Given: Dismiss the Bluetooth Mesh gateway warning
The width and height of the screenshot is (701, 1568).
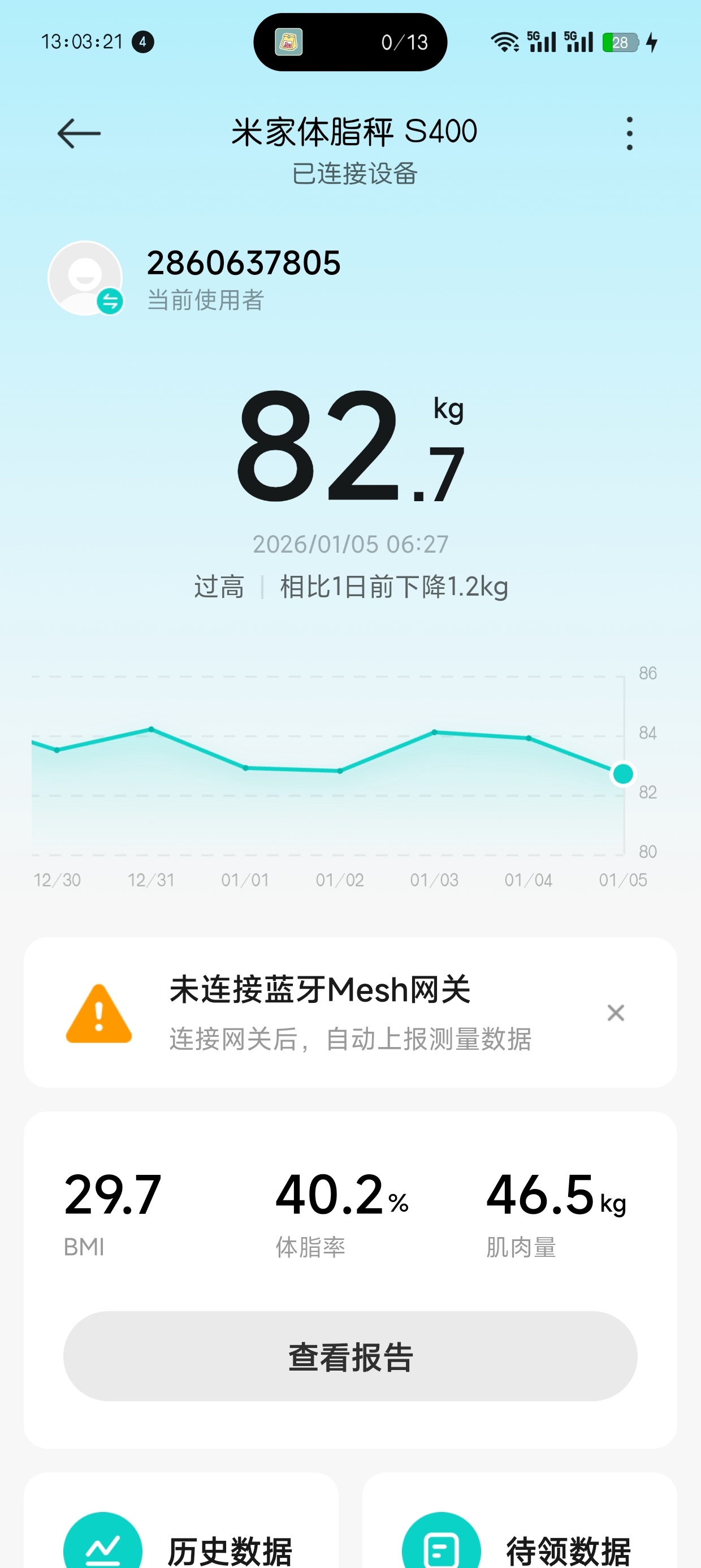Looking at the screenshot, I should (x=615, y=1013).
